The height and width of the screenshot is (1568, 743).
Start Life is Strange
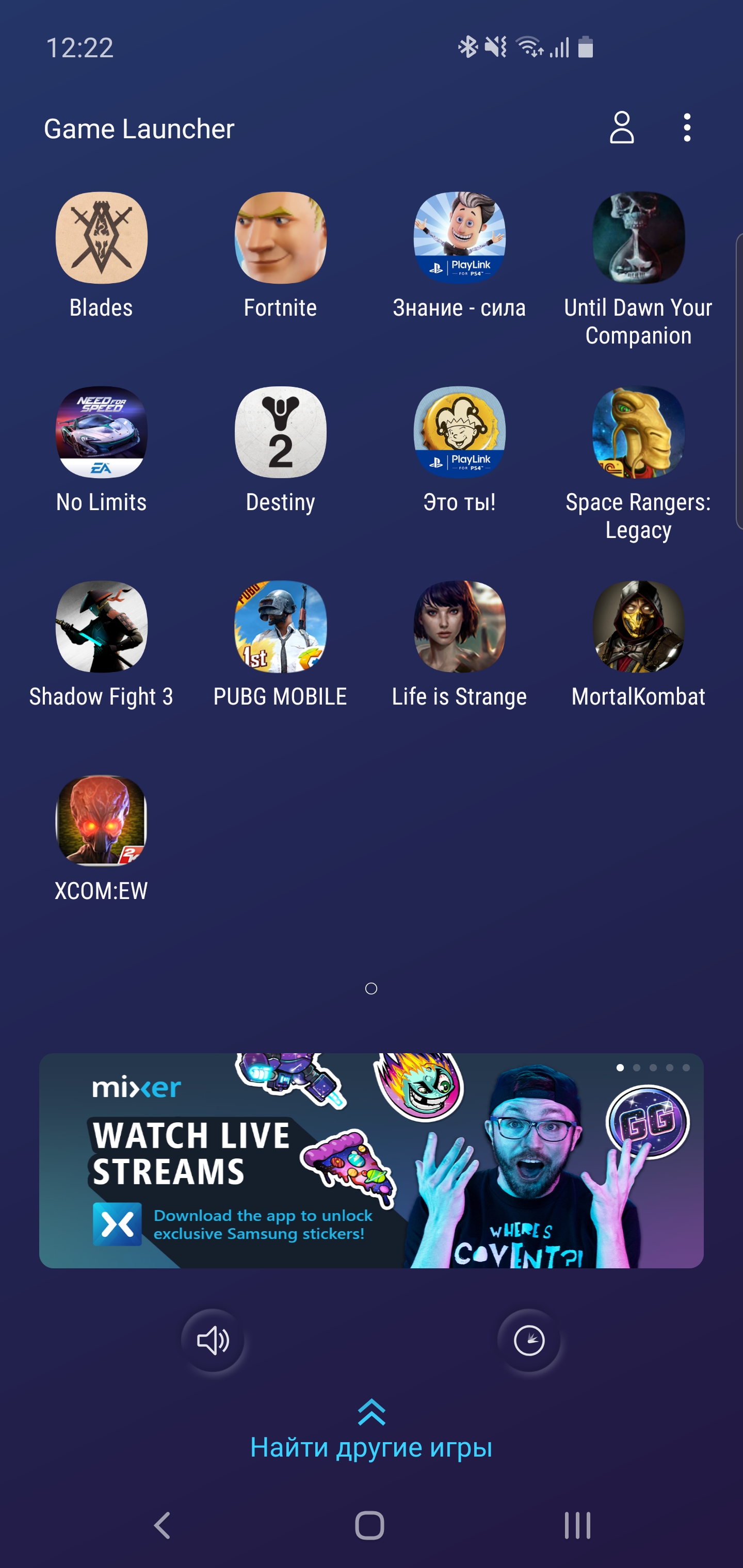459,626
